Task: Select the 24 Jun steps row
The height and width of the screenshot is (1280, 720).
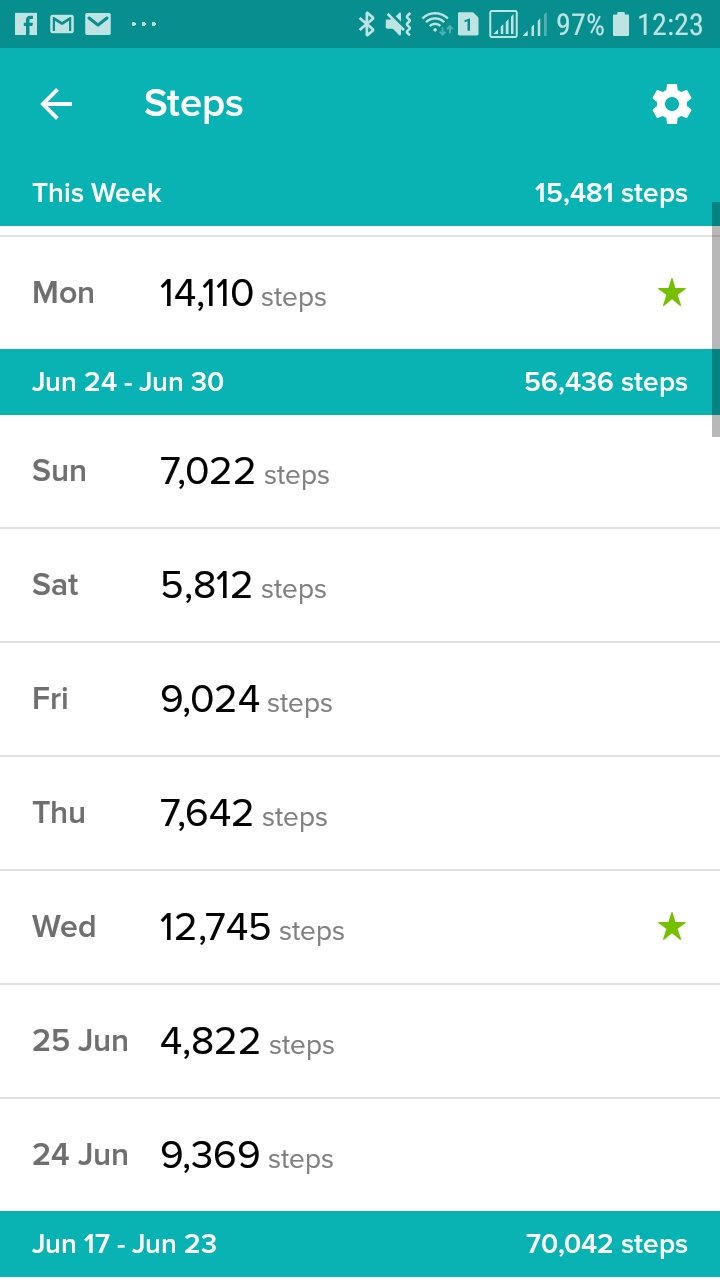Action: (360, 1155)
